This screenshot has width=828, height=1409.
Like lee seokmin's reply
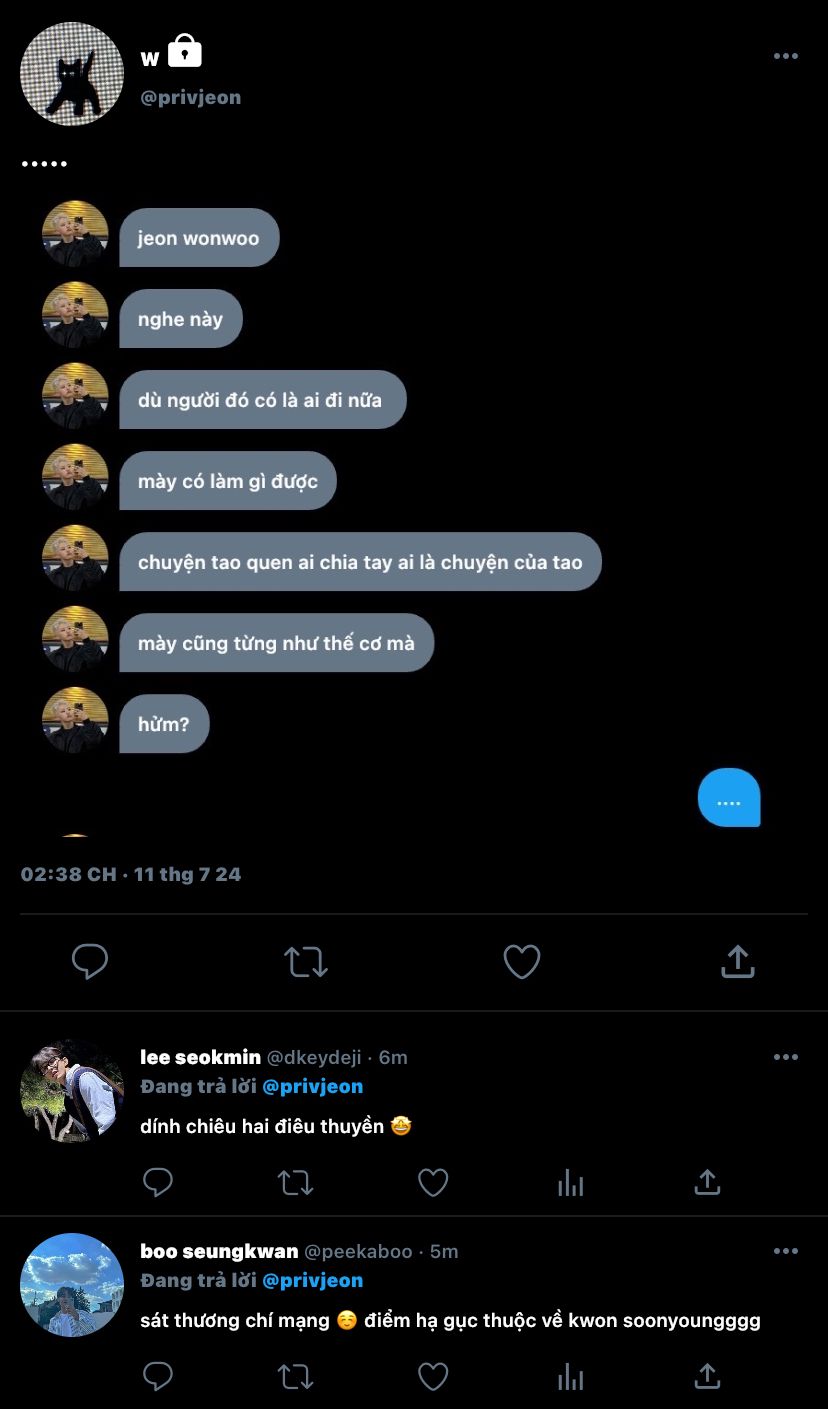point(433,1183)
